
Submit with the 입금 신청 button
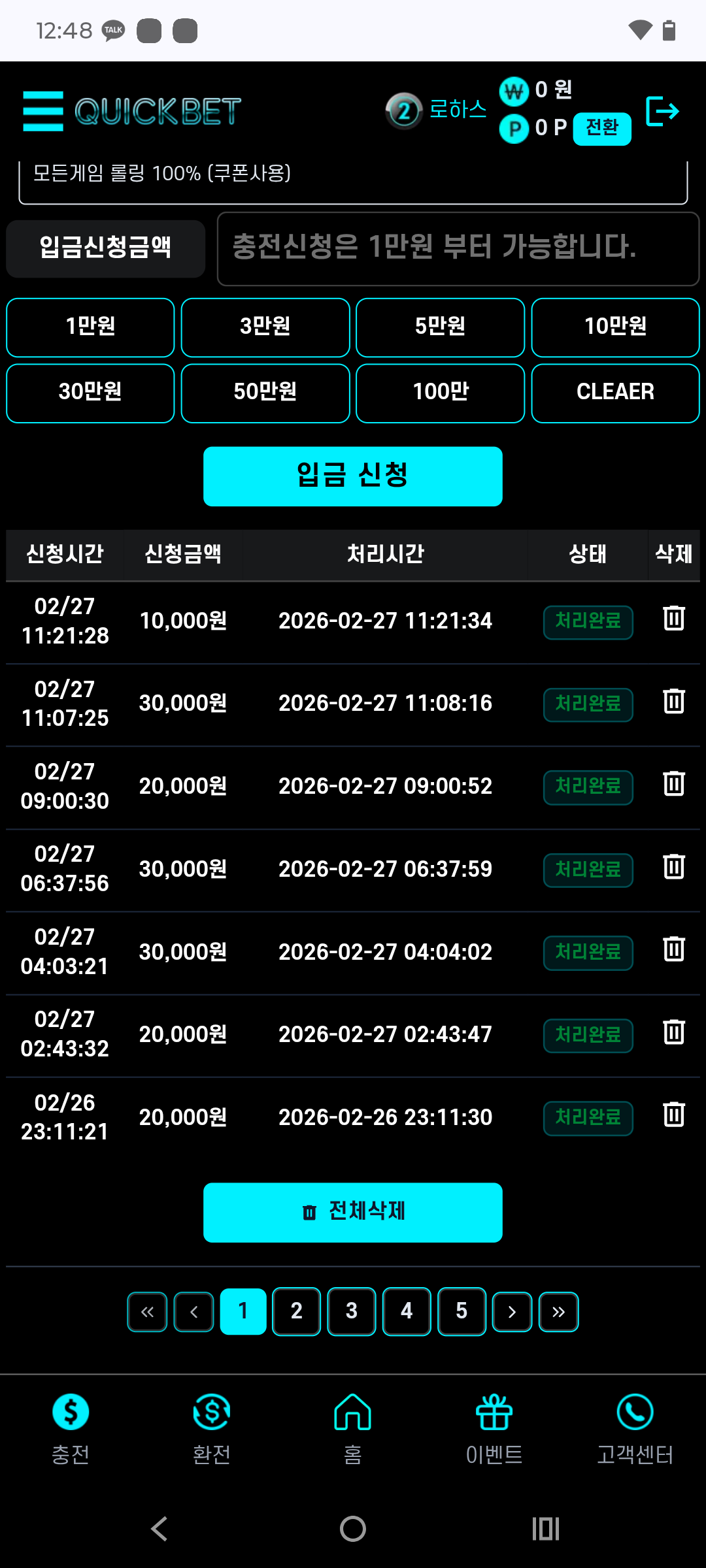tap(352, 476)
